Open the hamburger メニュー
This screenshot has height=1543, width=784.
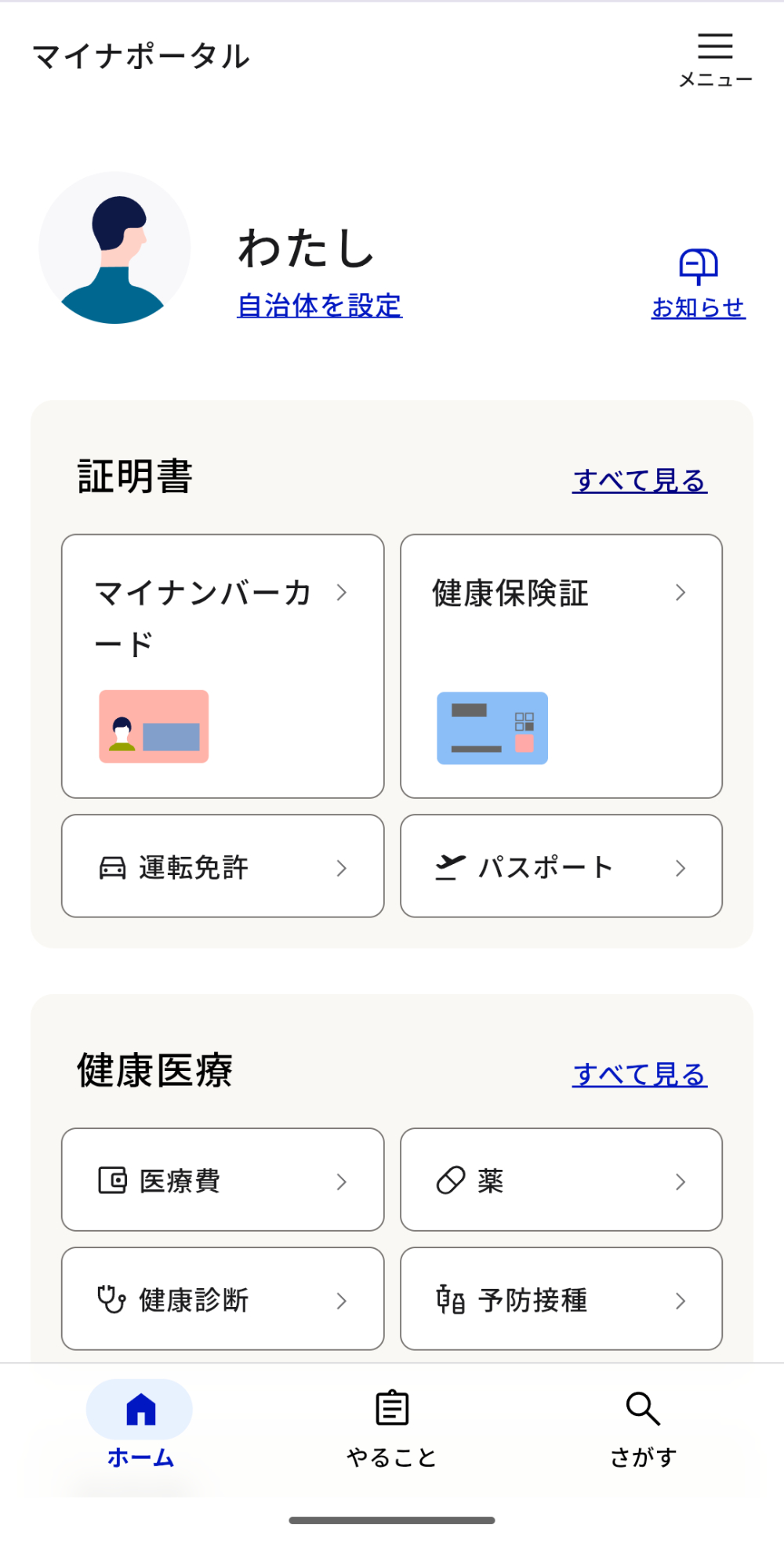[714, 49]
